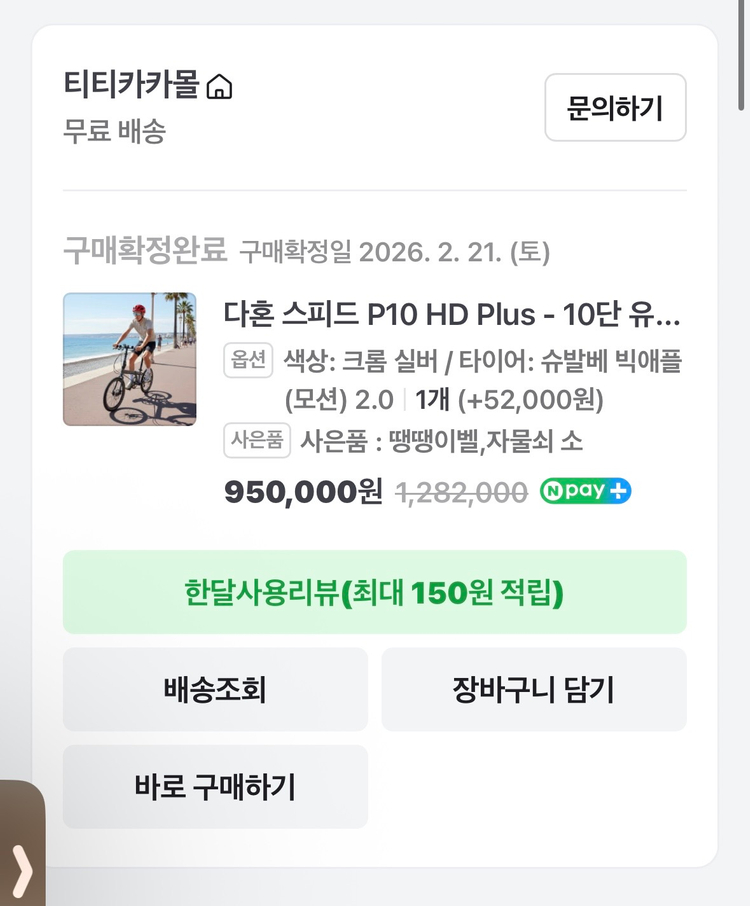
Task: Select the 사은품 gift badge icon
Action: [257, 441]
